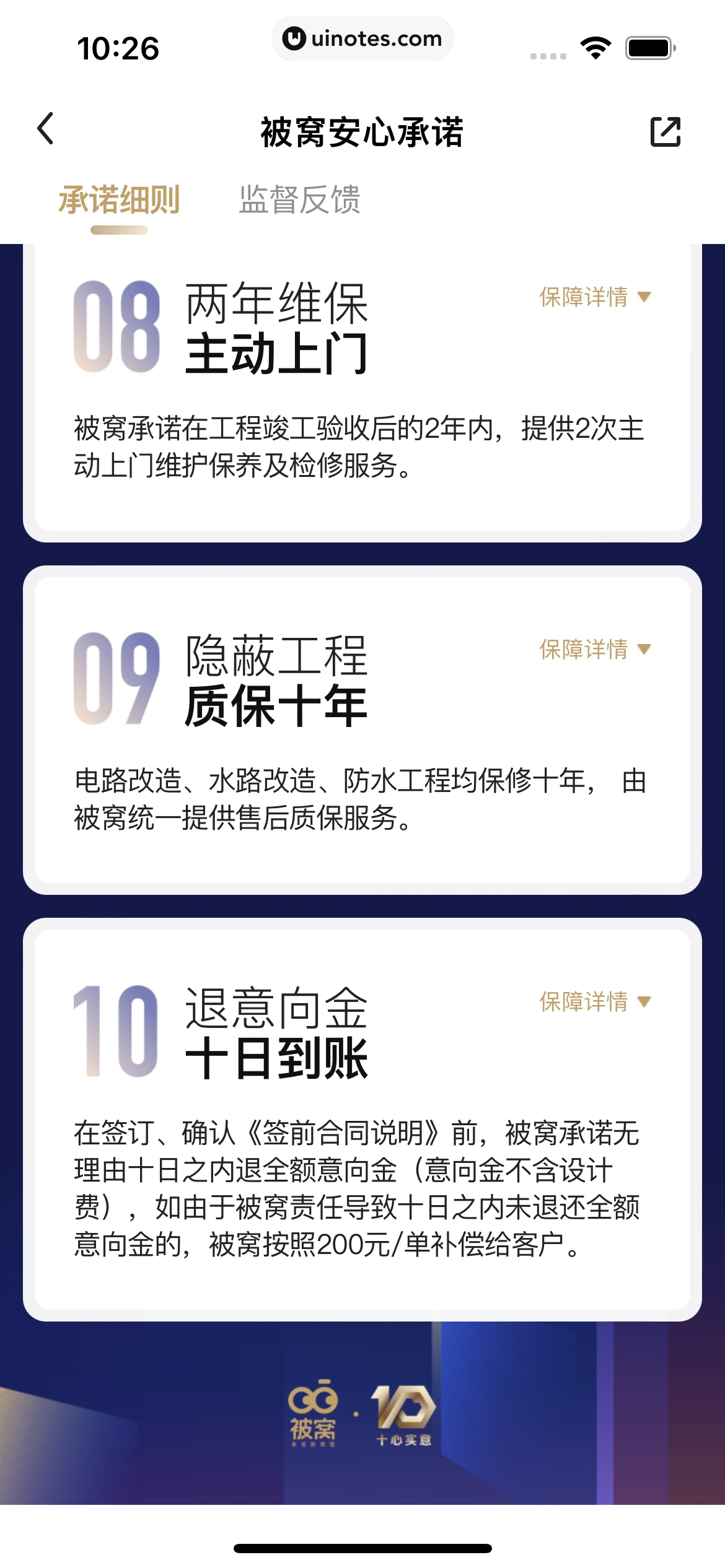Go back using the top-left arrow
This screenshot has width=725, height=1568.
click(x=46, y=129)
